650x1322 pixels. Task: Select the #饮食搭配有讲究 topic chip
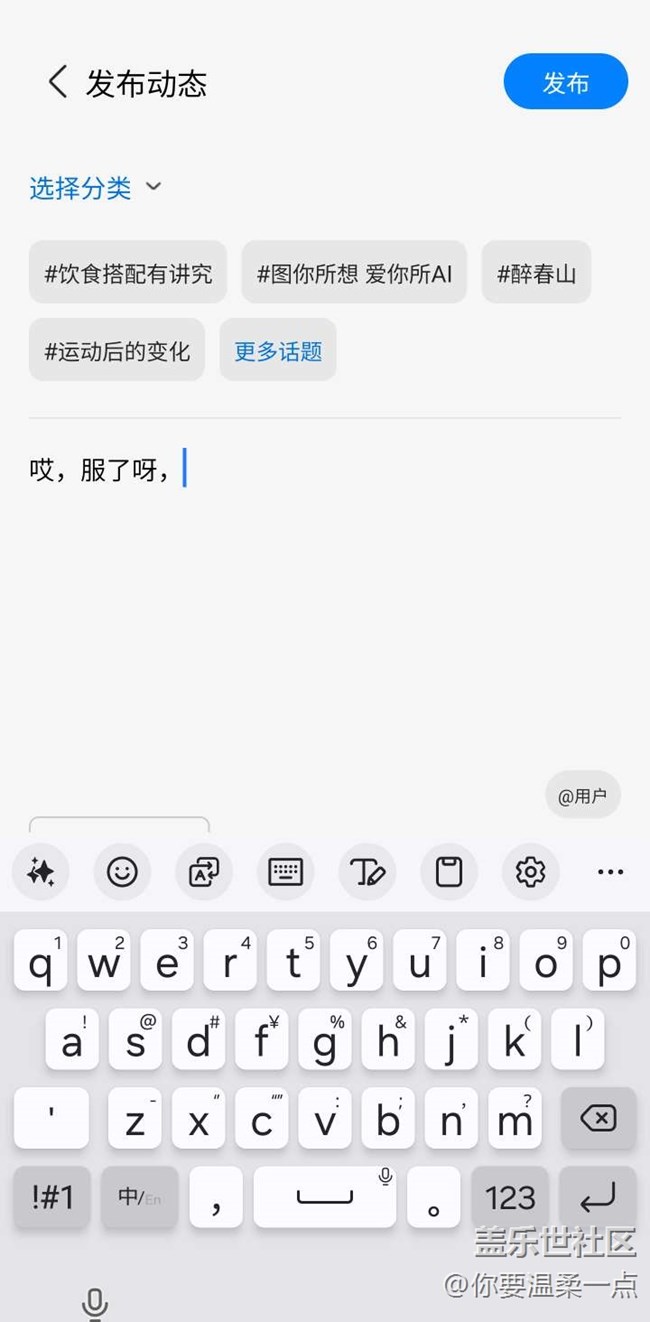(128, 272)
